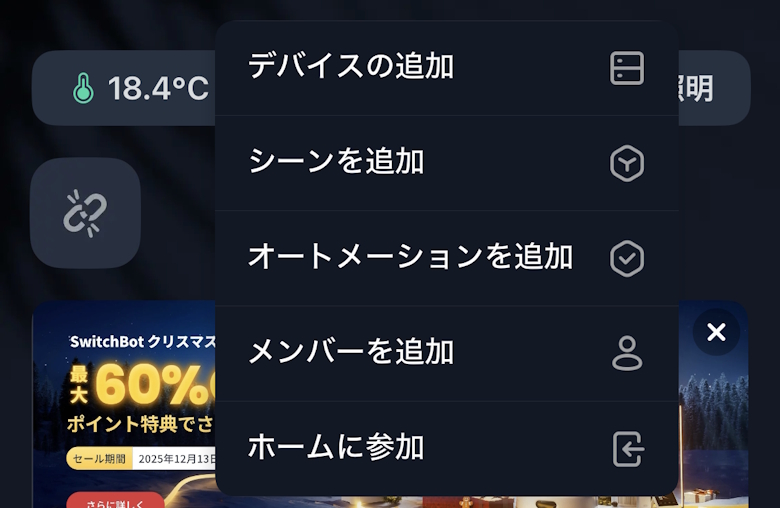This screenshot has height=508, width=780.
Task: Tap さらに詳しく on the sale banner
Action: tap(115, 500)
